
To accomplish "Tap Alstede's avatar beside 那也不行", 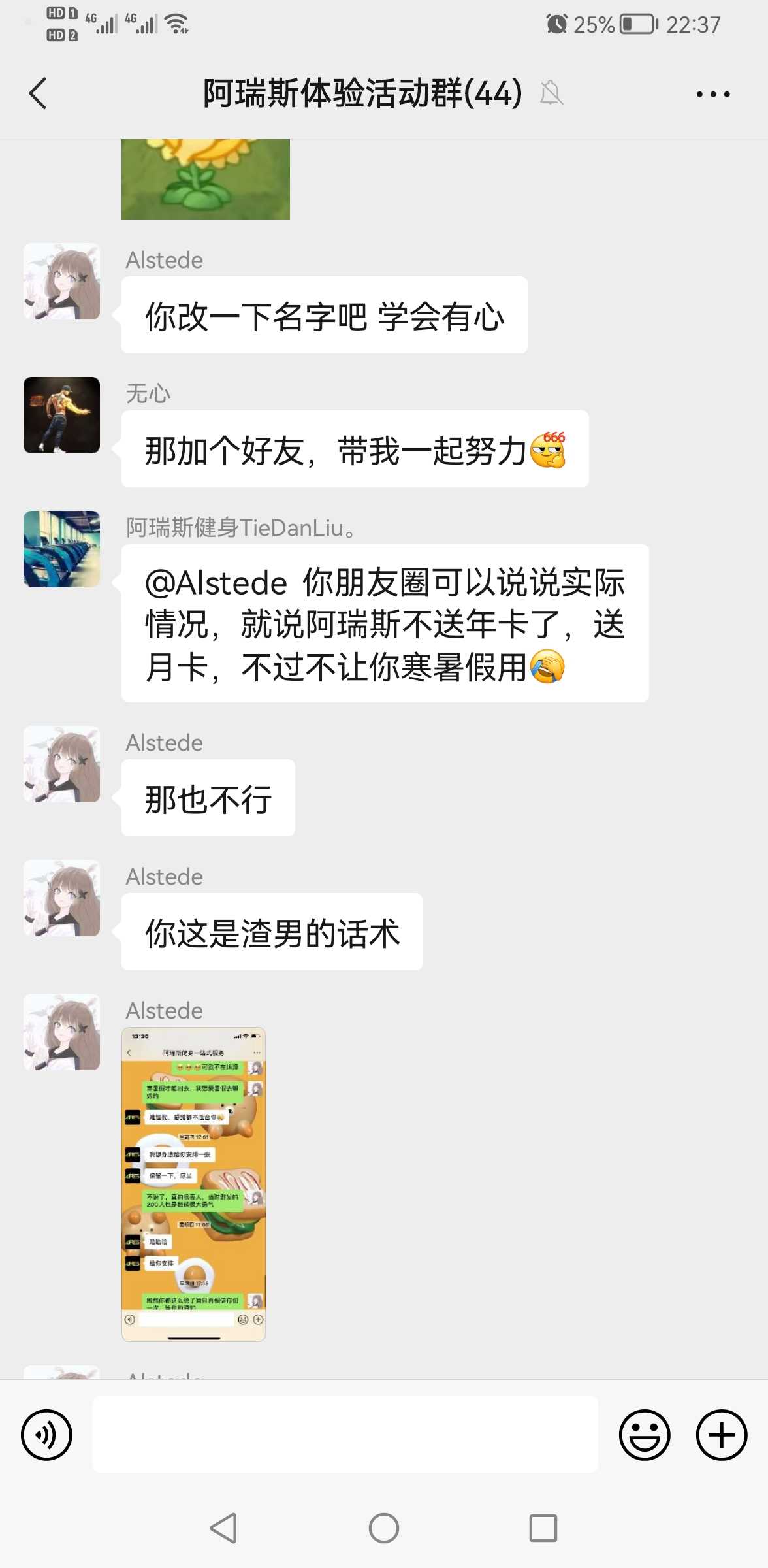I will click(x=61, y=764).
